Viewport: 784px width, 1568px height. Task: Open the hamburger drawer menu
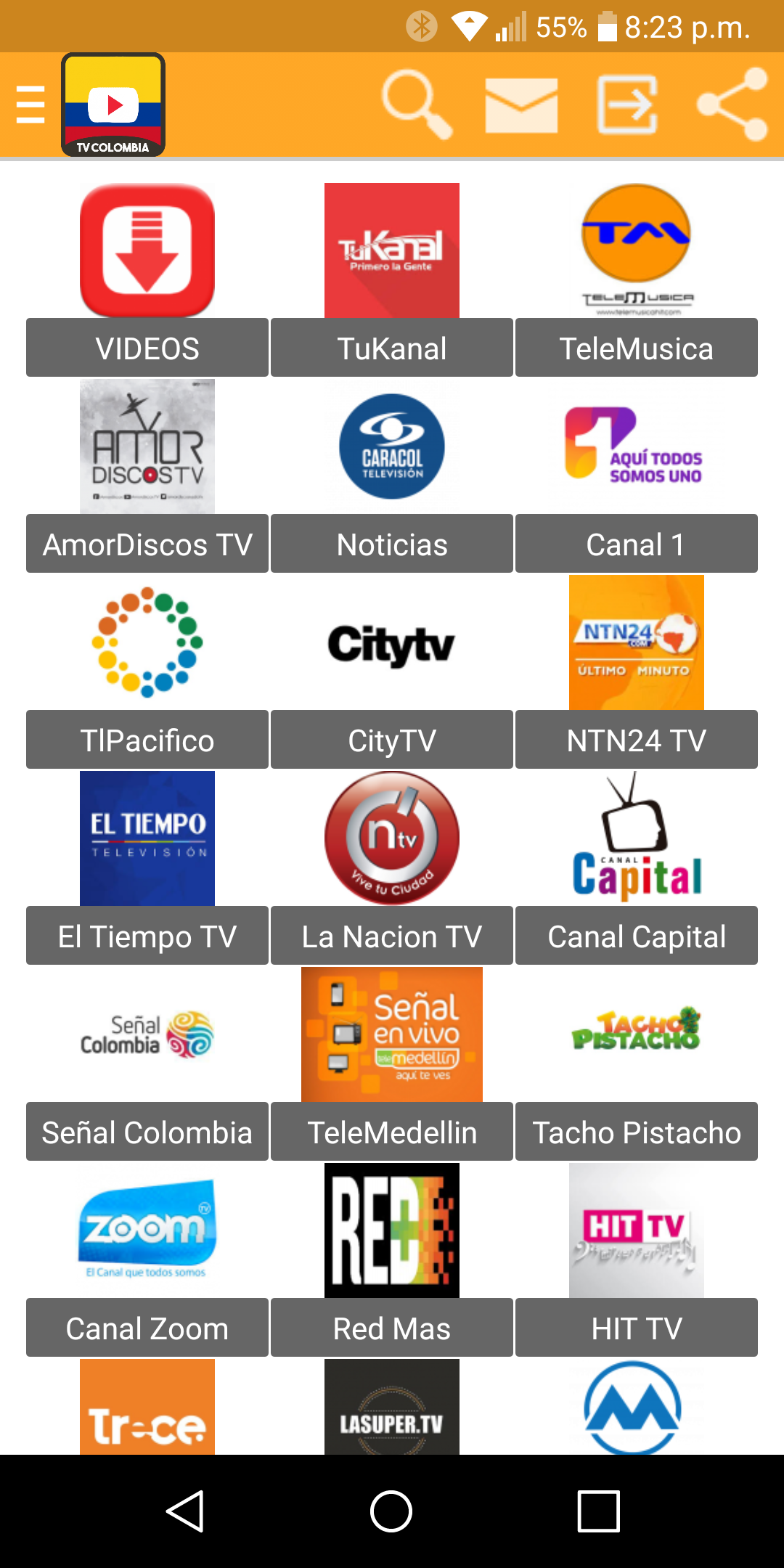click(30, 105)
